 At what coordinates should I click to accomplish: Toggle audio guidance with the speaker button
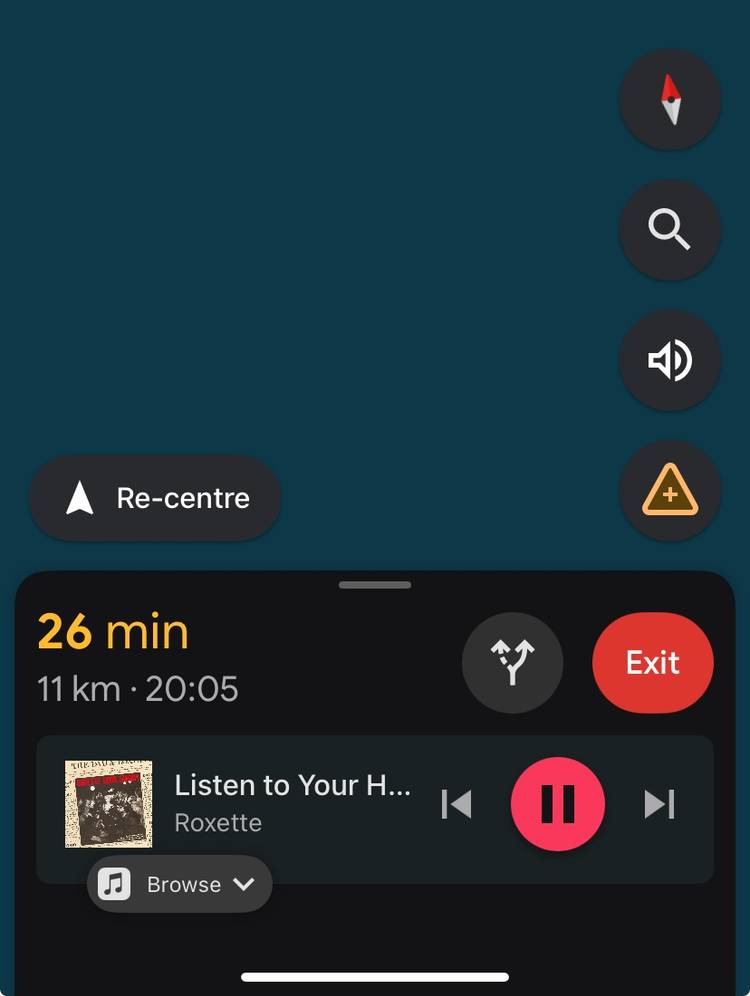pos(670,361)
